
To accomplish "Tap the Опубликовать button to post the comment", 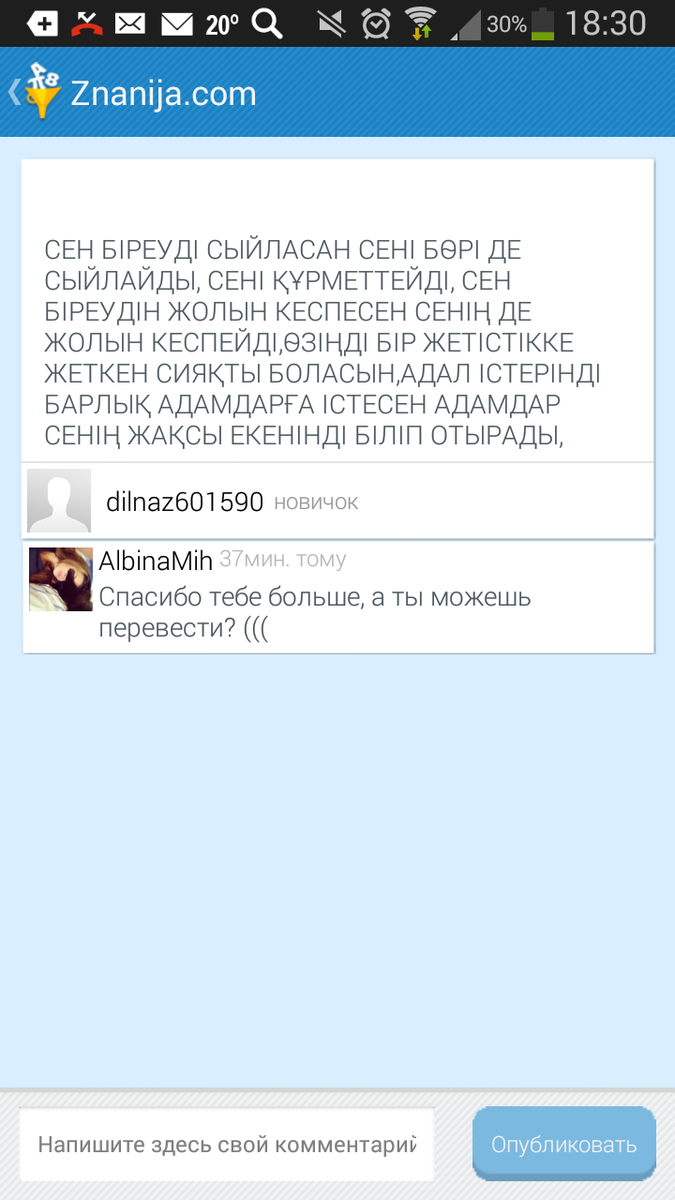I will pyautogui.click(x=564, y=1144).
